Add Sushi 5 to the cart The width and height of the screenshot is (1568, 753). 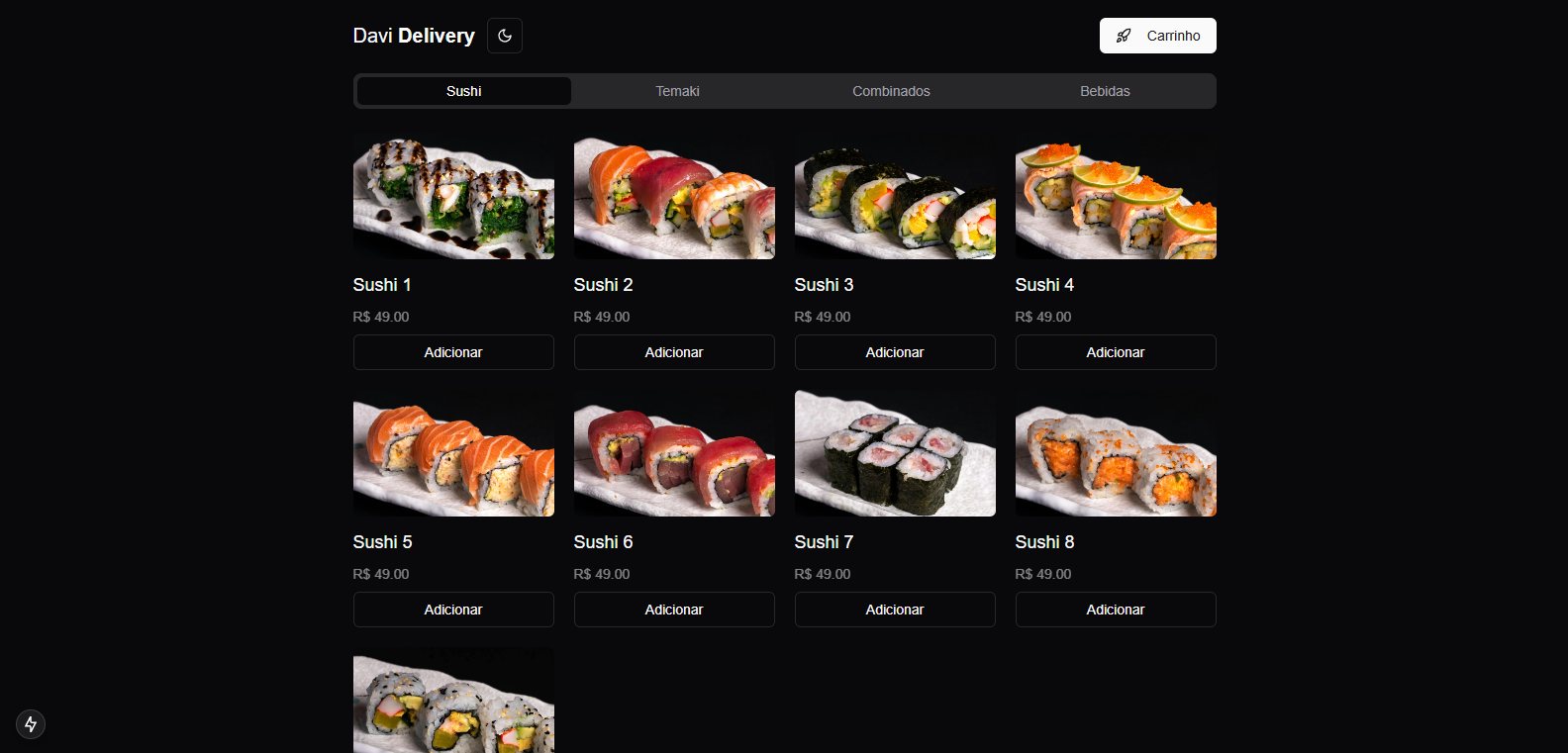click(453, 610)
